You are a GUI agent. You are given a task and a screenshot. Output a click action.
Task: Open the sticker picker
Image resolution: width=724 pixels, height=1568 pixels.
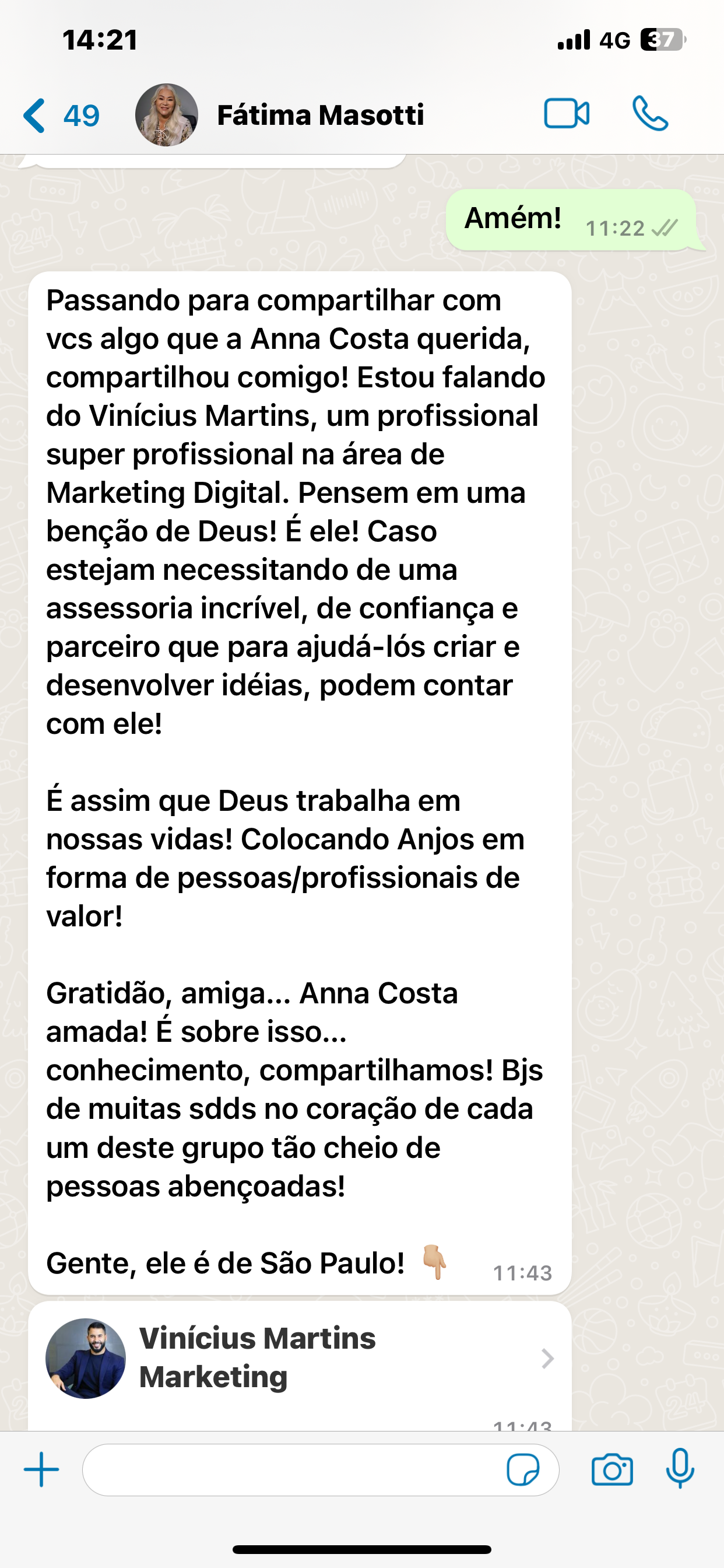(523, 1470)
